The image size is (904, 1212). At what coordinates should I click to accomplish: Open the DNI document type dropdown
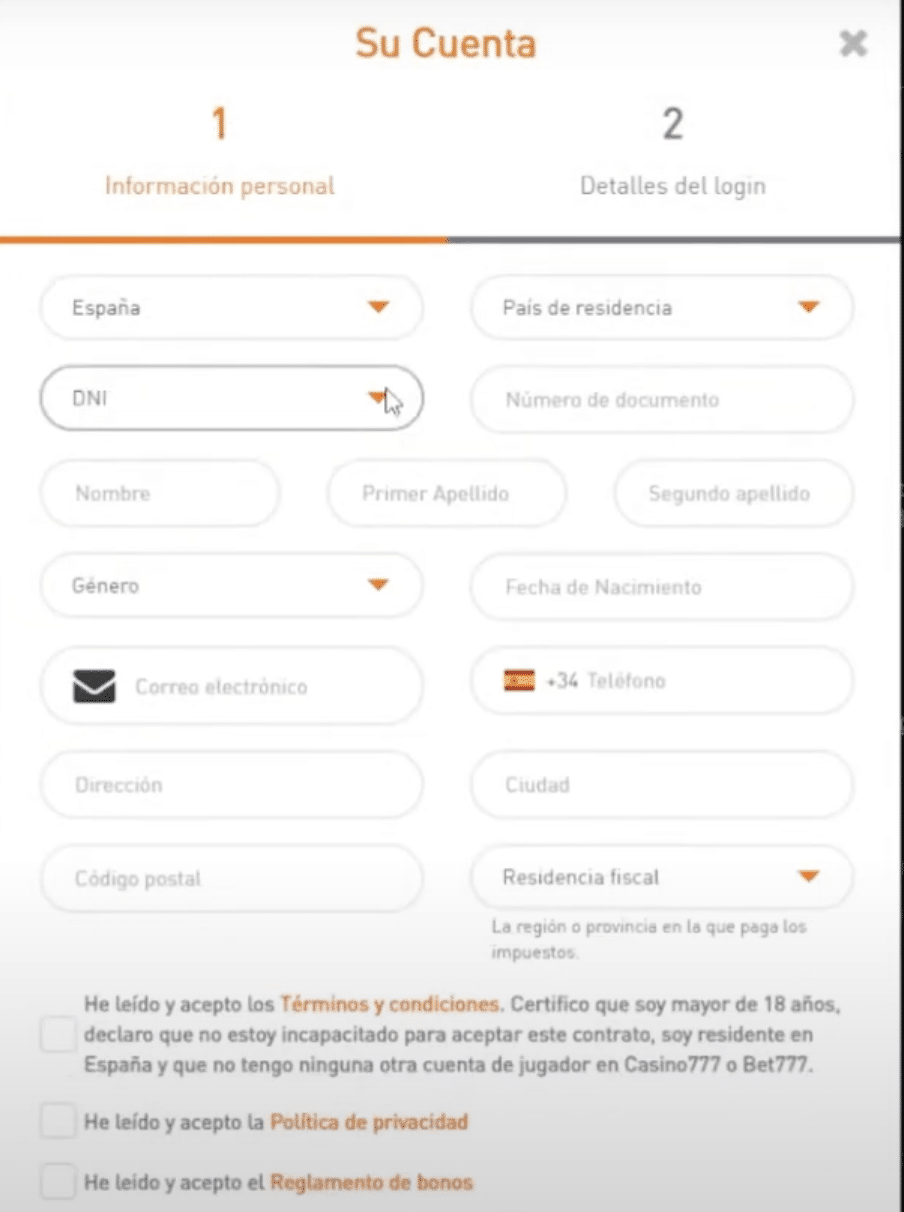point(230,399)
